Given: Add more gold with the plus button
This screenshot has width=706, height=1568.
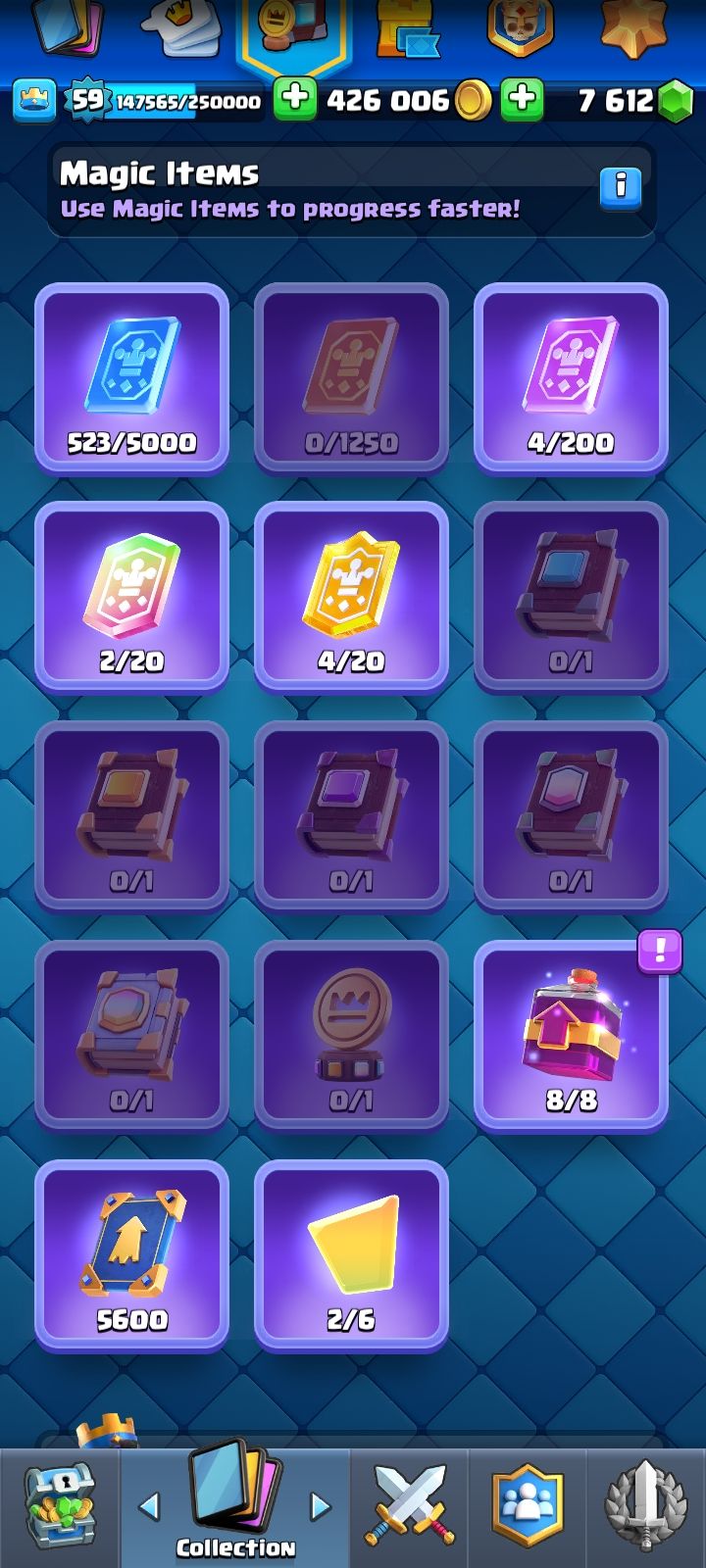Looking at the screenshot, I should coord(295,100).
